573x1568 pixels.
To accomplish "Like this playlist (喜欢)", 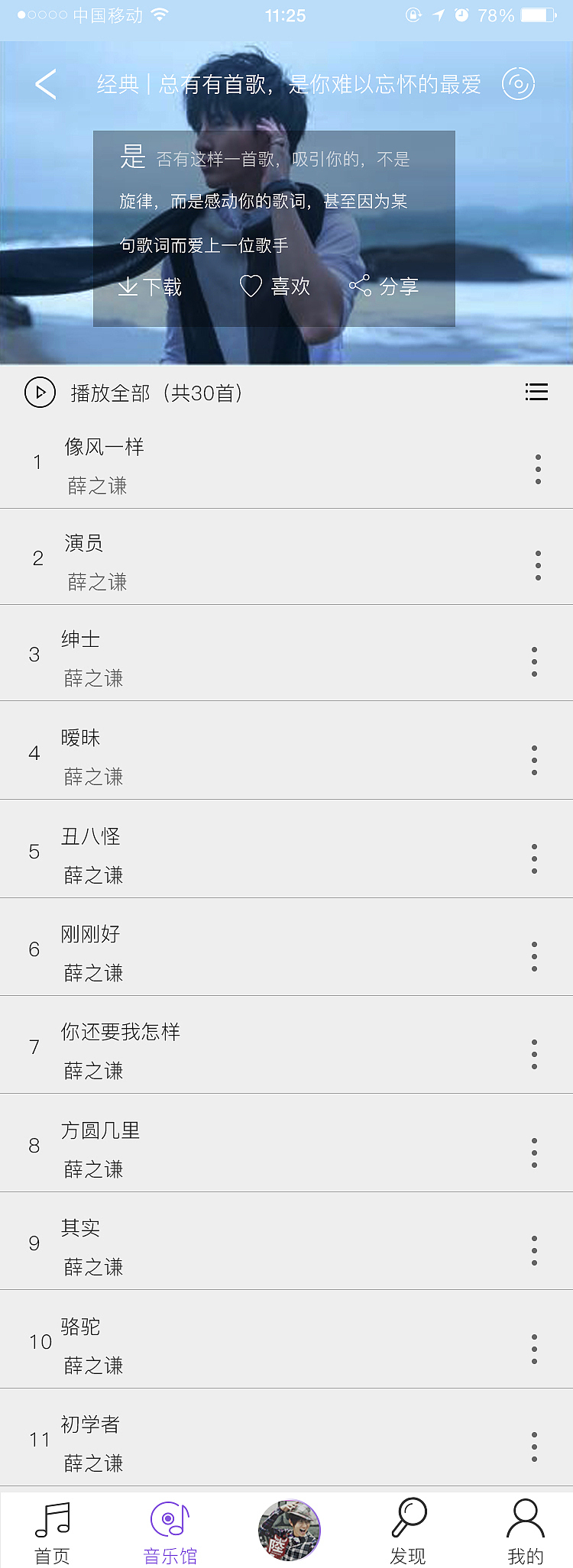I will pos(275,286).
